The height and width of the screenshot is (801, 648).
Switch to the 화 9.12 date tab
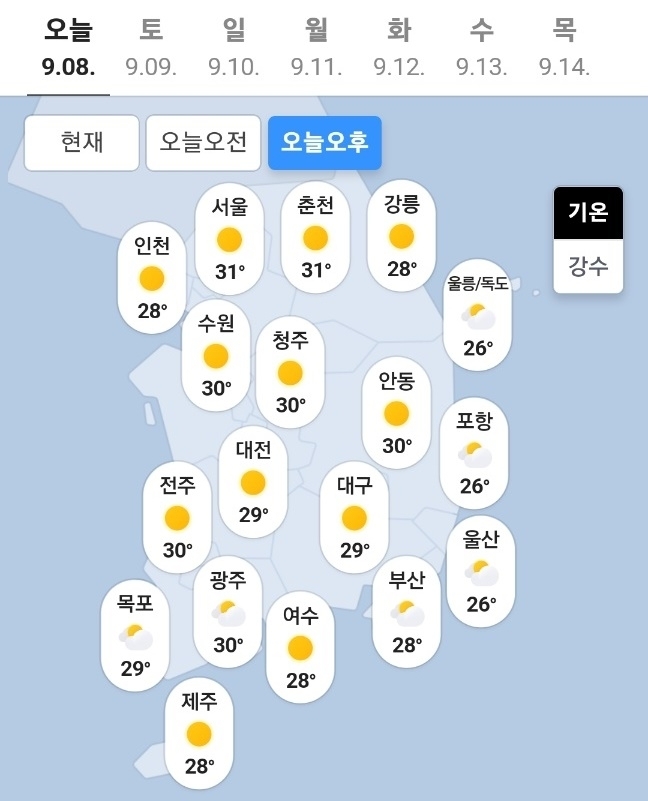click(399, 48)
